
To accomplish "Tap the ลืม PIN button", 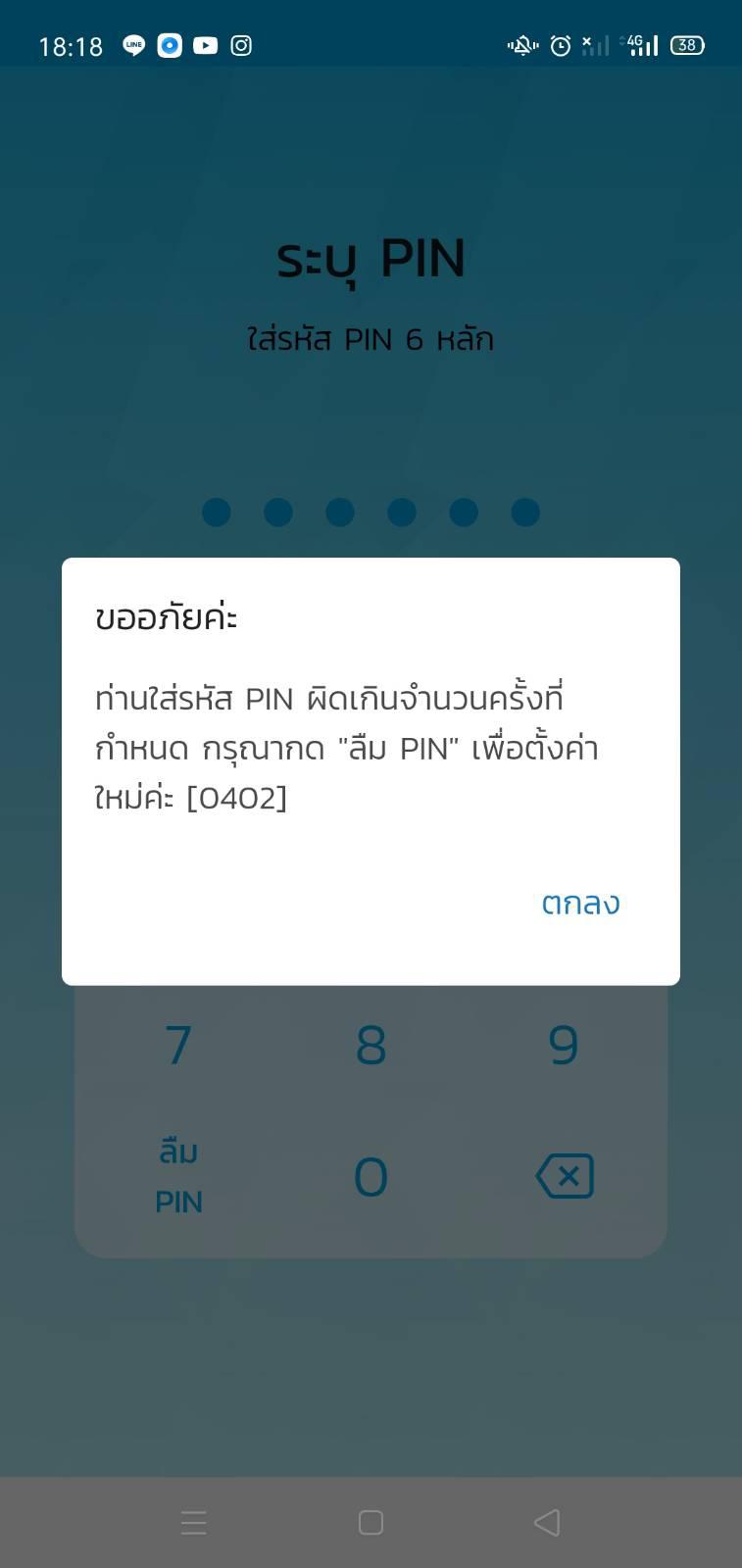I will coord(178,1176).
